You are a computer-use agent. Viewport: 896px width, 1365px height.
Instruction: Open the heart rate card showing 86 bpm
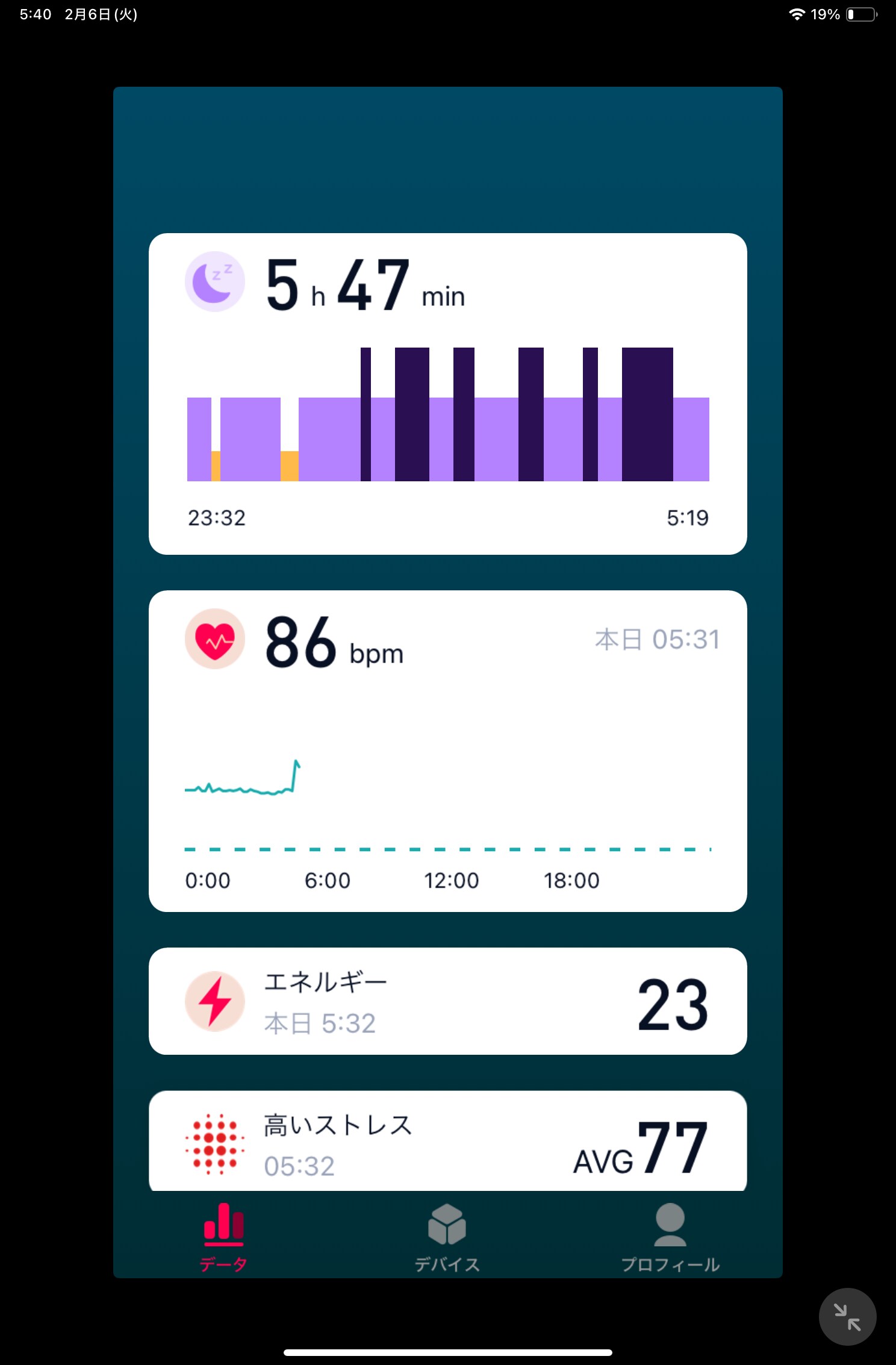[x=447, y=751]
